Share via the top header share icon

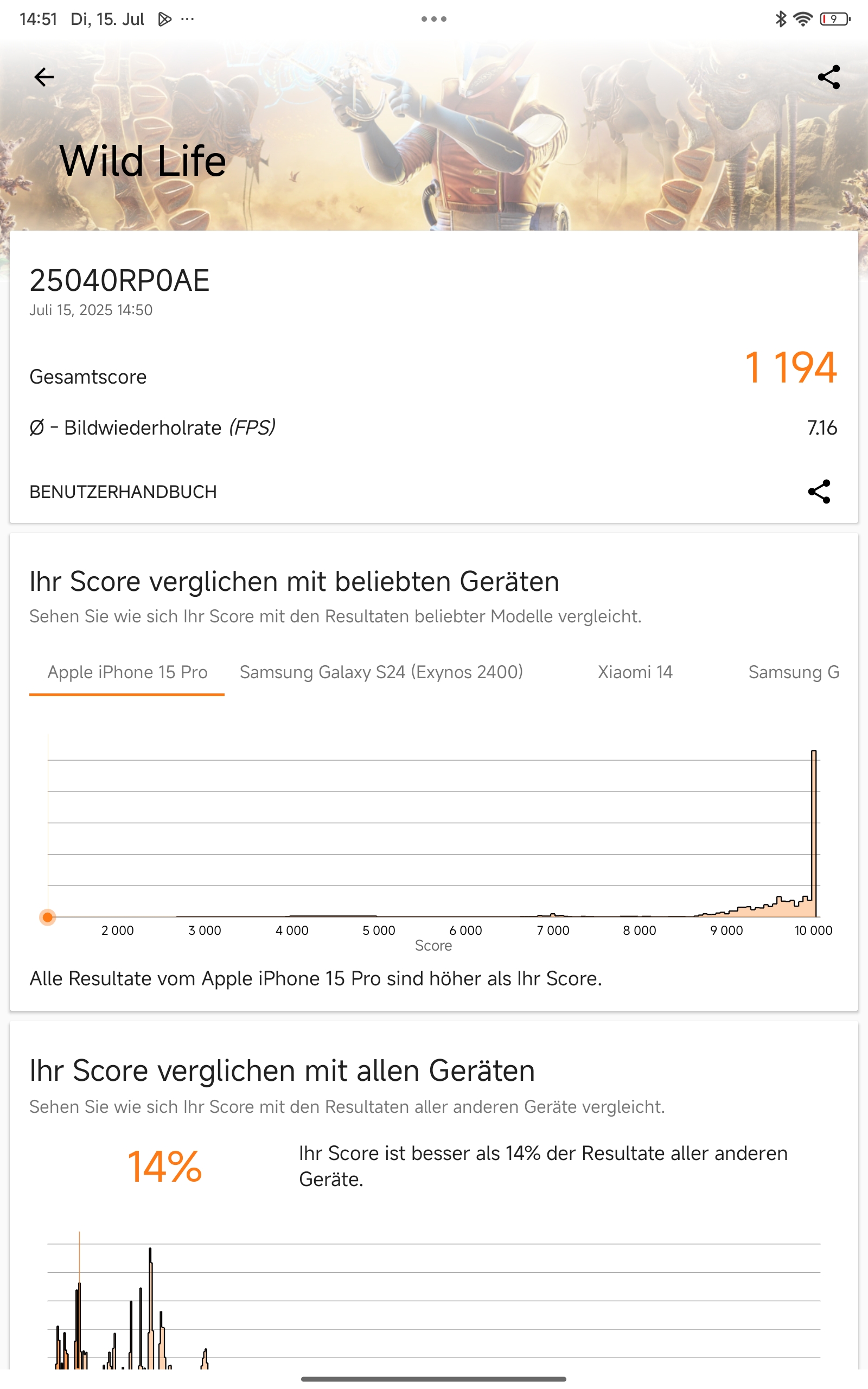pyautogui.click(x=828, y=77)
